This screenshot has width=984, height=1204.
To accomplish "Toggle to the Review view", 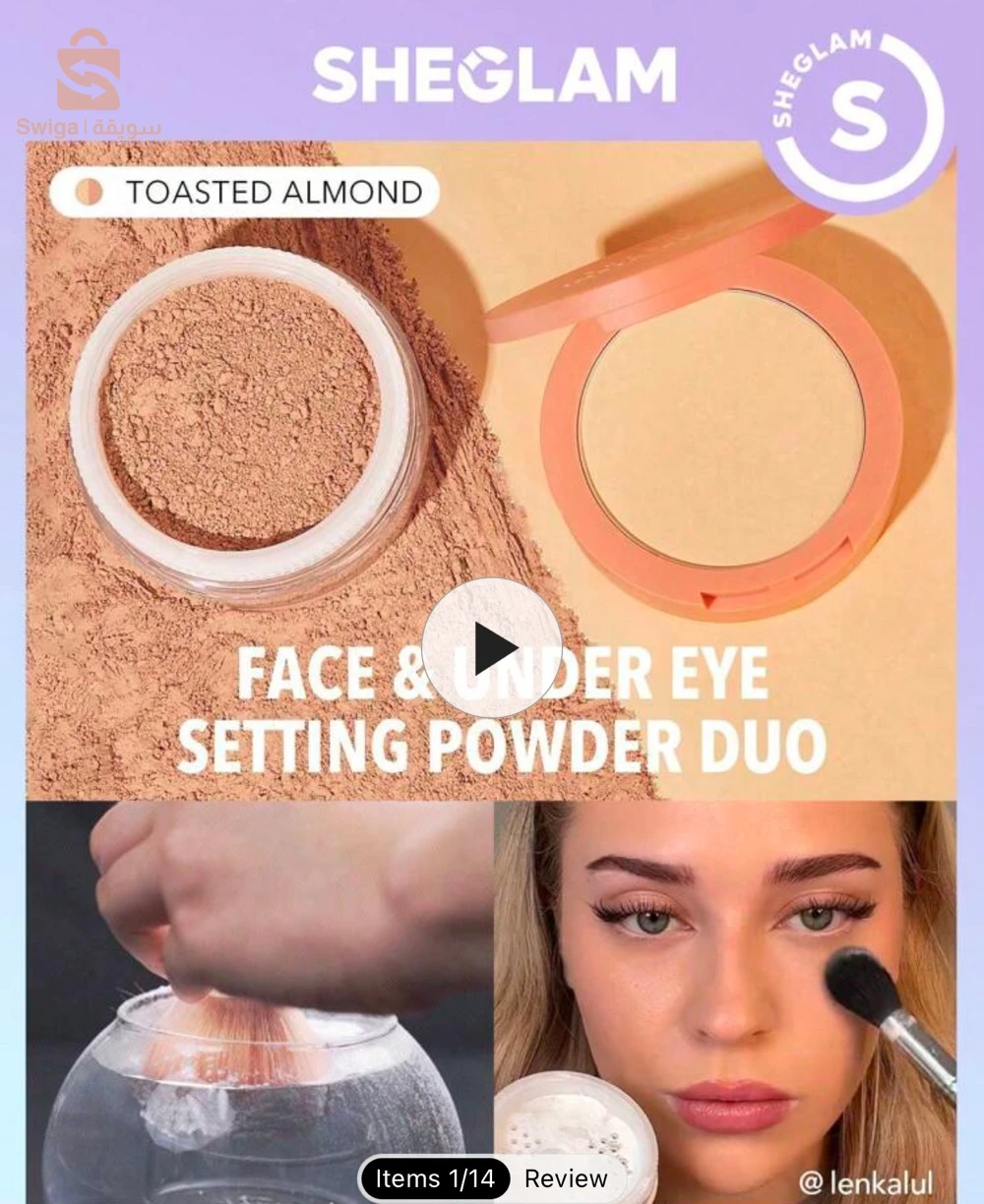I will click(x=566, y=1178).
